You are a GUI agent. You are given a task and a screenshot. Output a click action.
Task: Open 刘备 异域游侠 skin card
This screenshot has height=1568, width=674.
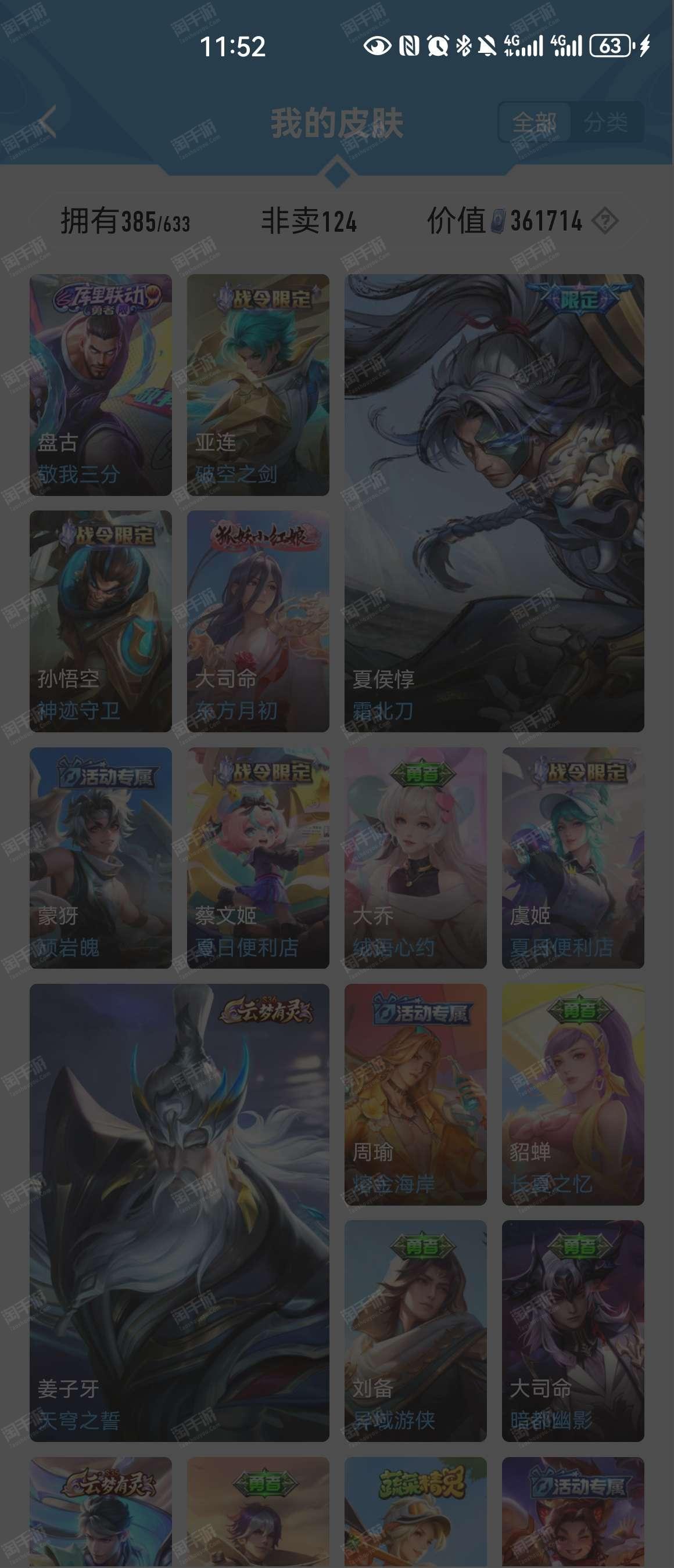415,1330
